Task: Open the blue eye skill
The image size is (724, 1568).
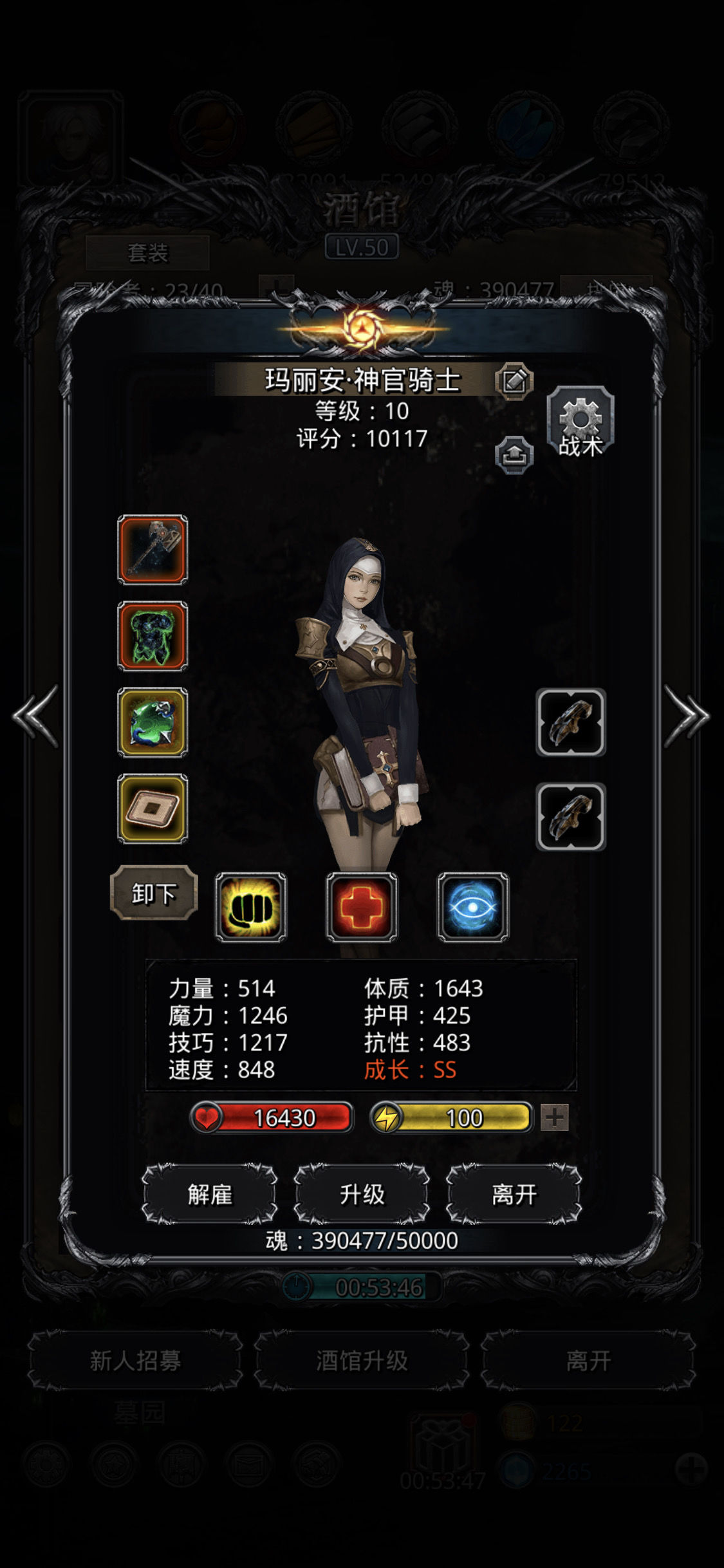Action: click(x=472, y=907)
